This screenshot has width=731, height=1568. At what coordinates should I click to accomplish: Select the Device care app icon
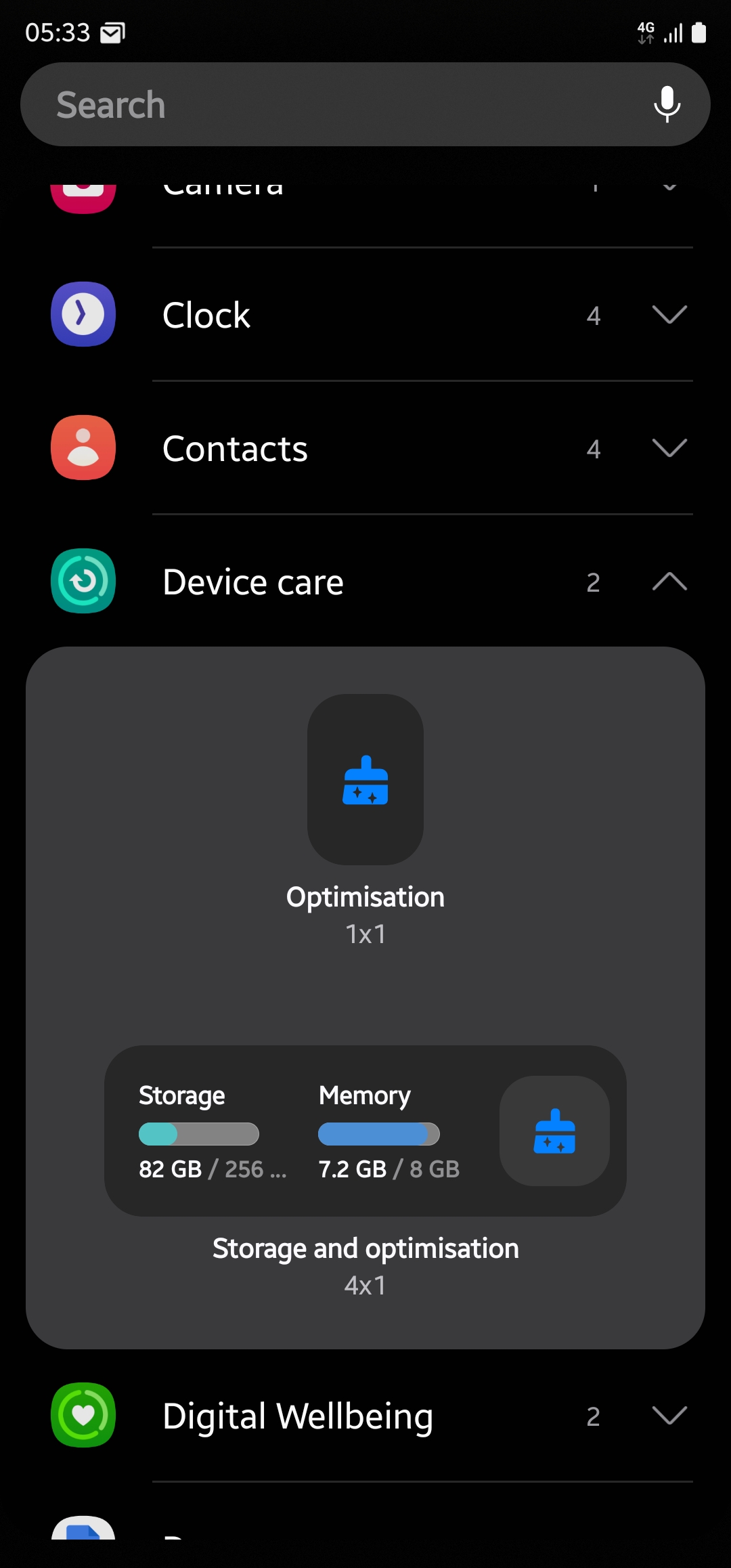coord(83,582)
